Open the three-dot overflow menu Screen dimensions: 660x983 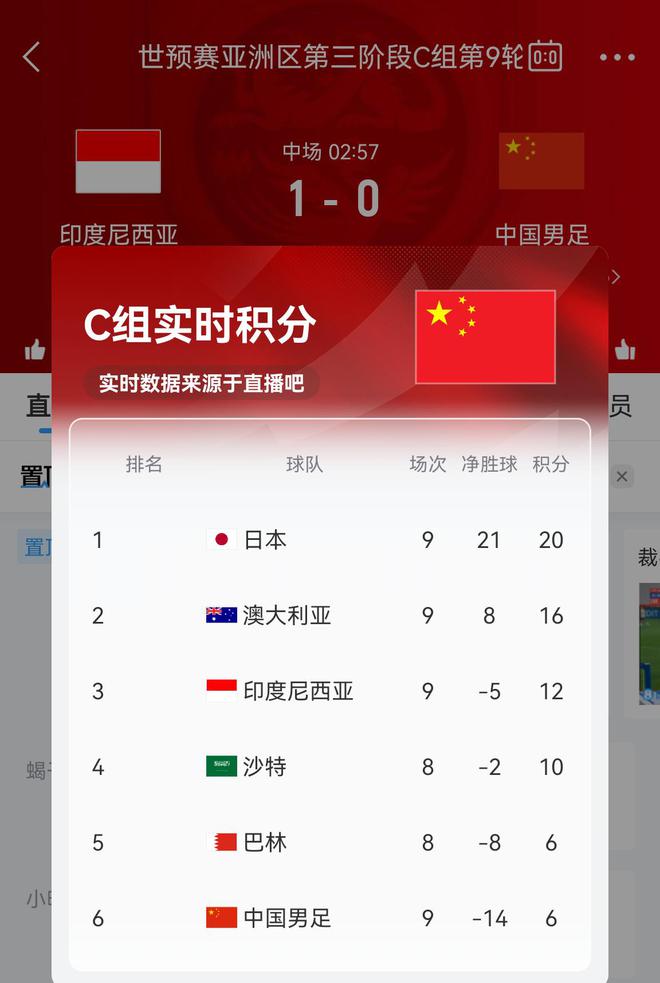point(617,57)
